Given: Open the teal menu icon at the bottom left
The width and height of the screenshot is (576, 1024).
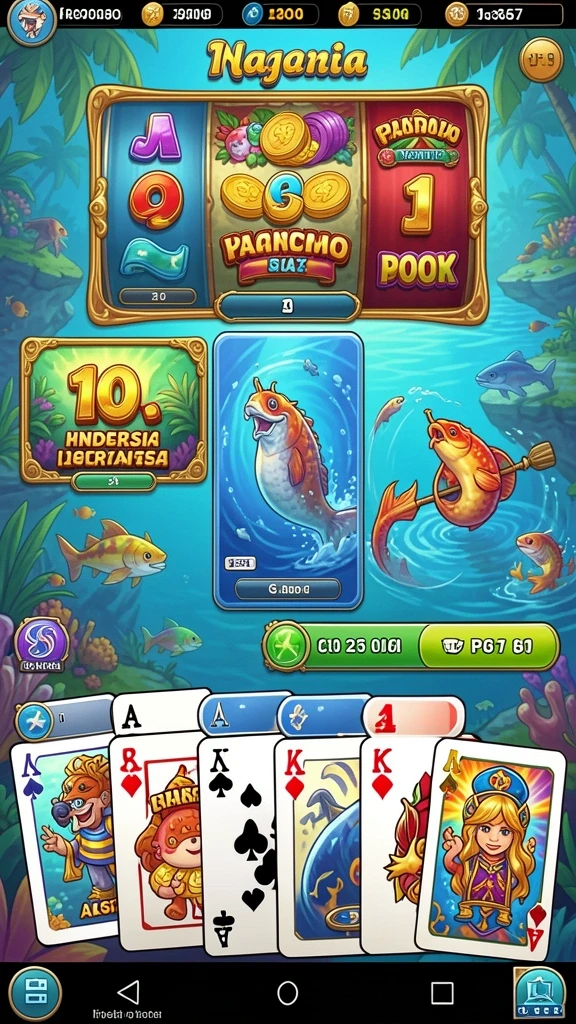Looking at the screenshot, I should pos(34,993).
